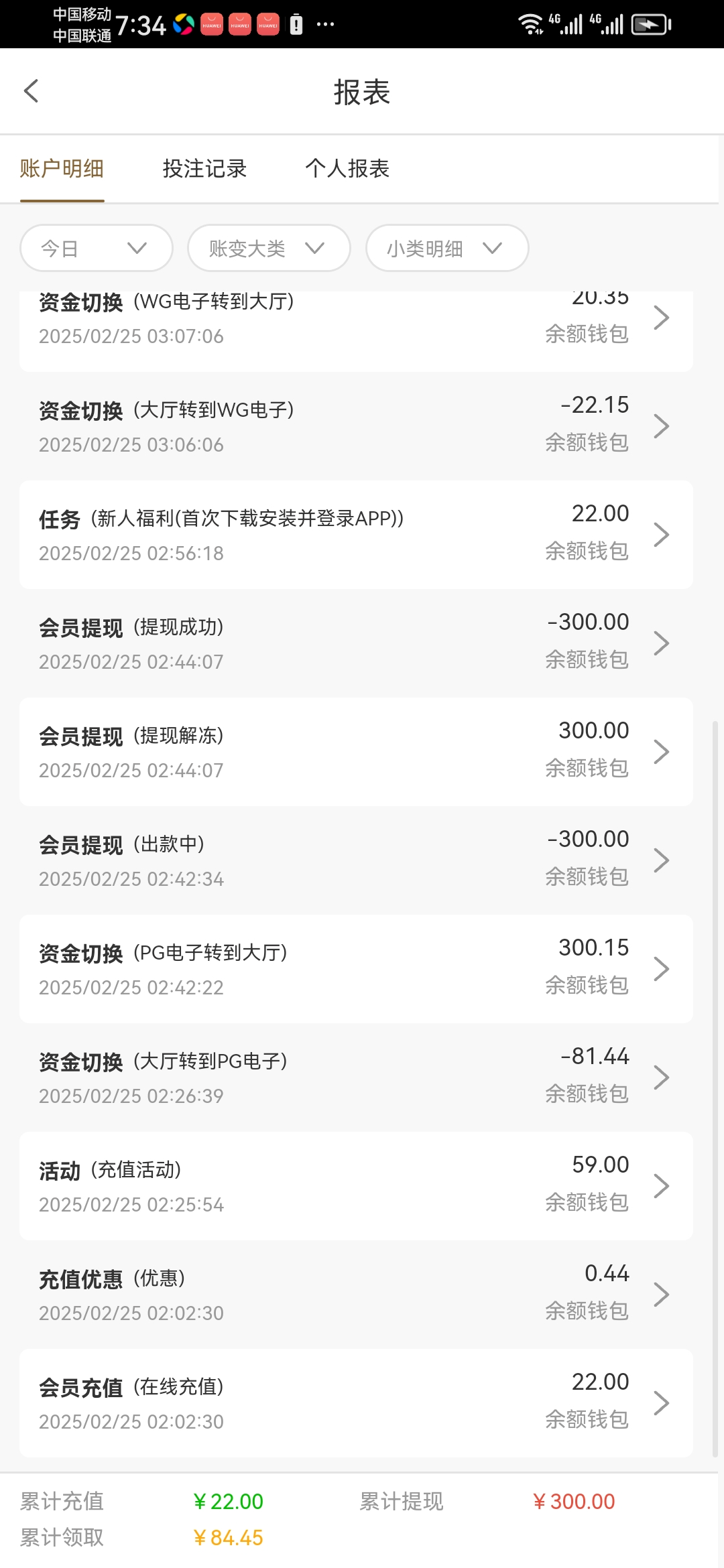
Task: Switch to the 个人报表 tab
Action: [347, 169]
